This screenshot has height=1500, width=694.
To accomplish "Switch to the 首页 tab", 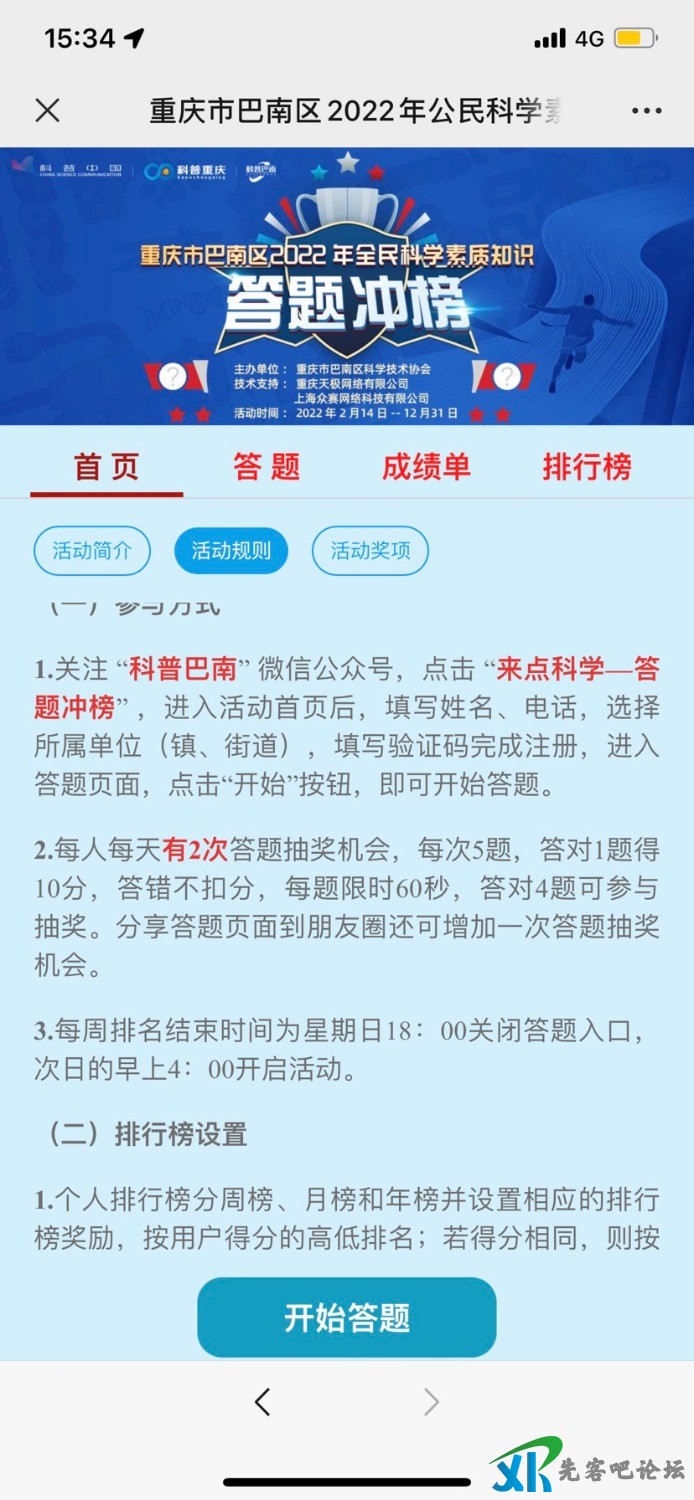I will pos(106,467).
